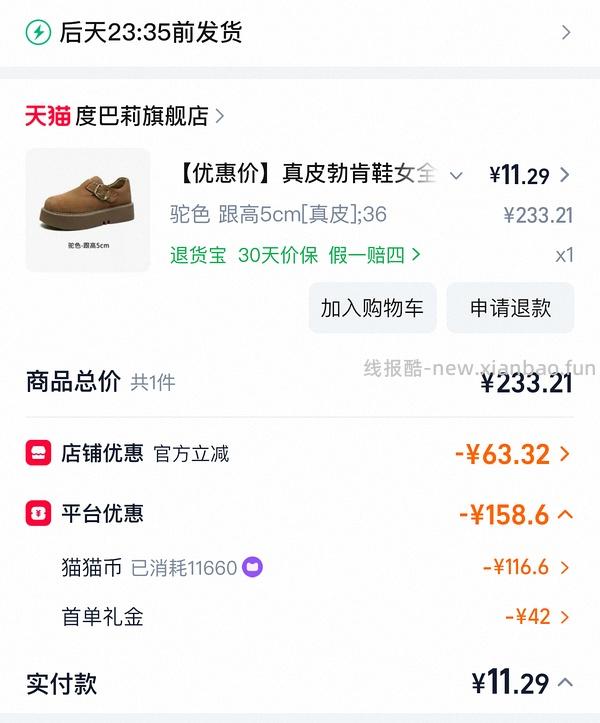The width and height of the screenshot is (600, 723).
Task: Open 猫猫币 deduction details
Action: 565,568
